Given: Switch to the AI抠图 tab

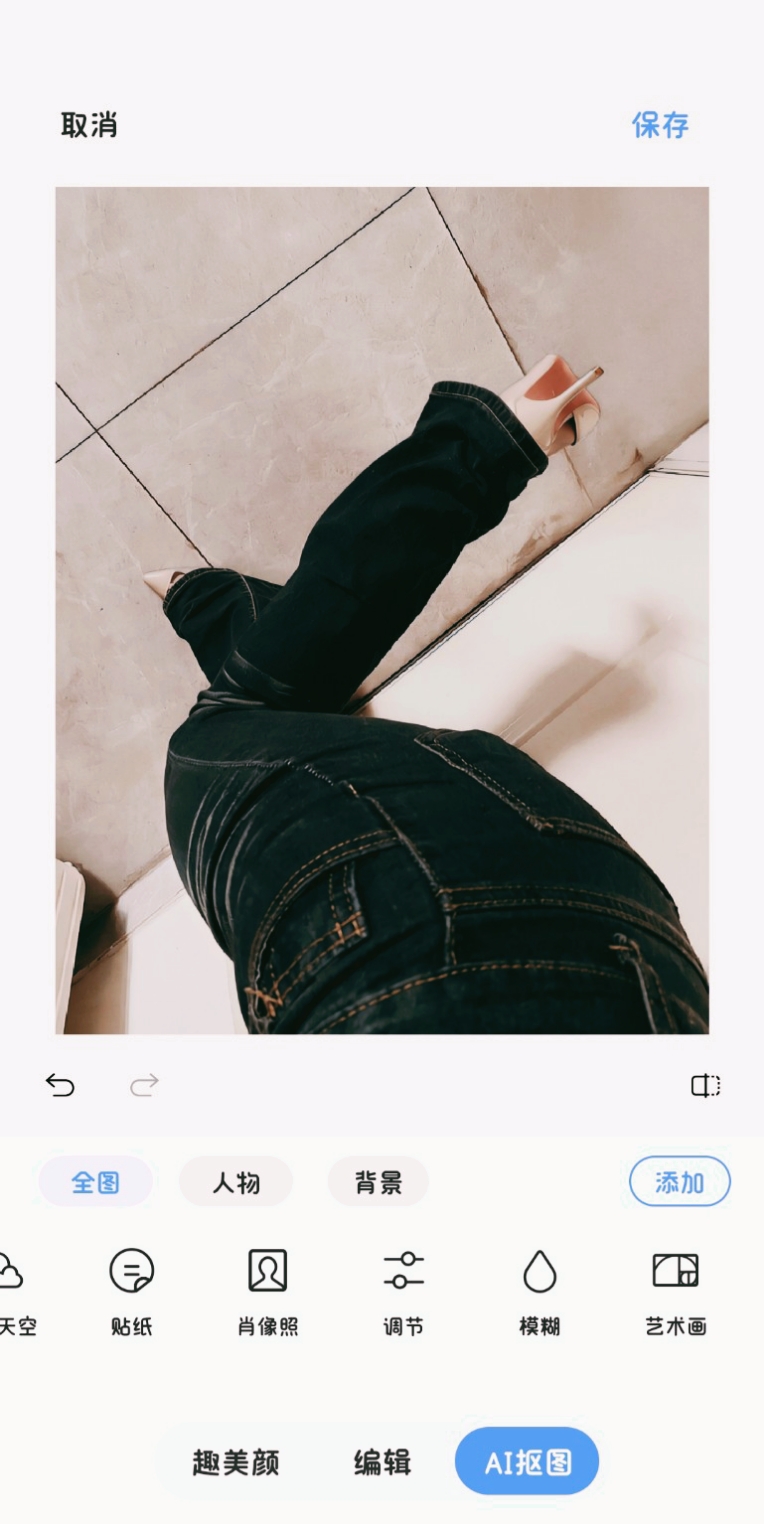Looking at the screenshot, I should pyautogui.click(x=527, y=1462).
